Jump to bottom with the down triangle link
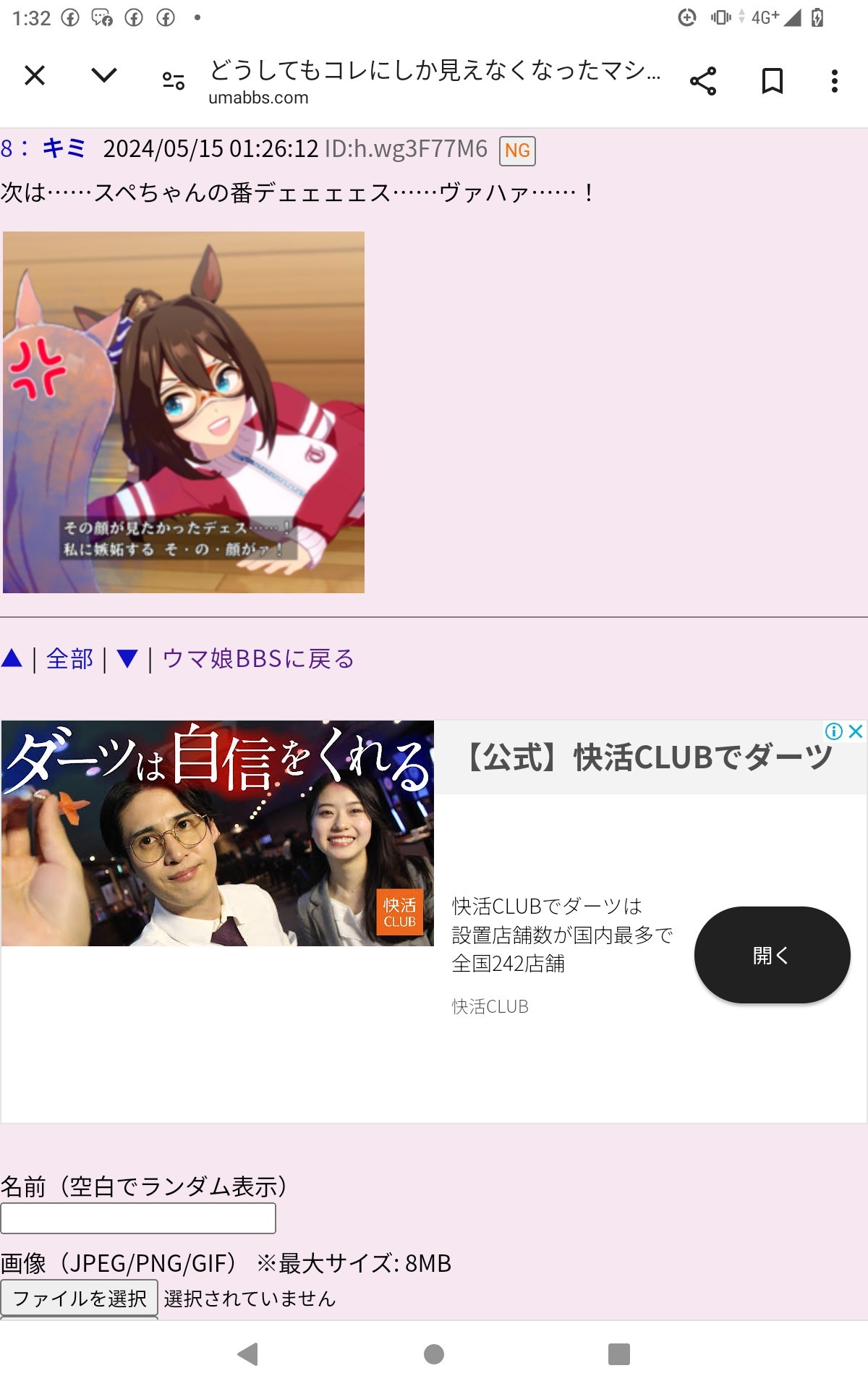 (x=127, y=658)
